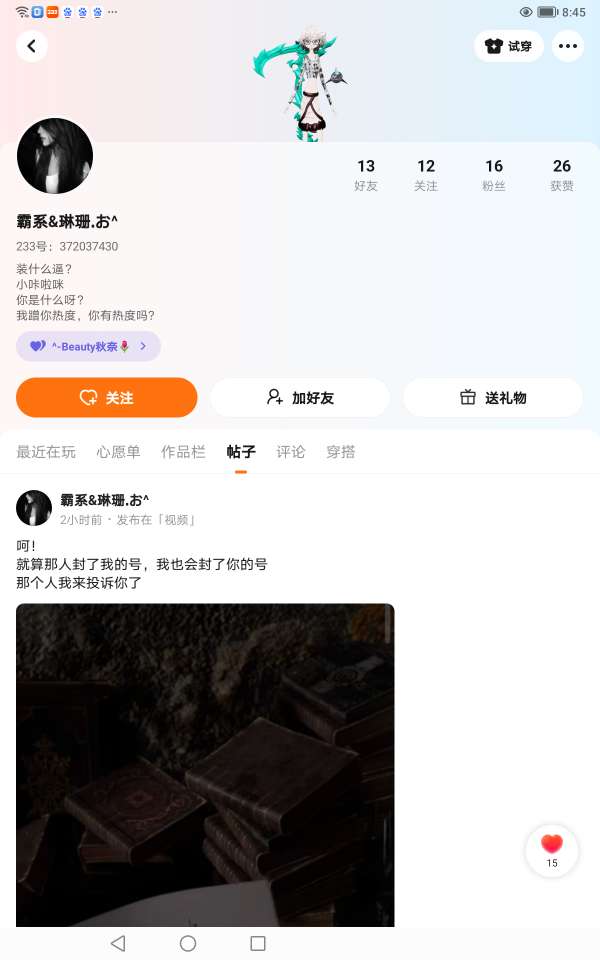Tap 加好友 to add as friend
Image resolution: width=600 pixels, height=960 pixels.
pos(300,397)
